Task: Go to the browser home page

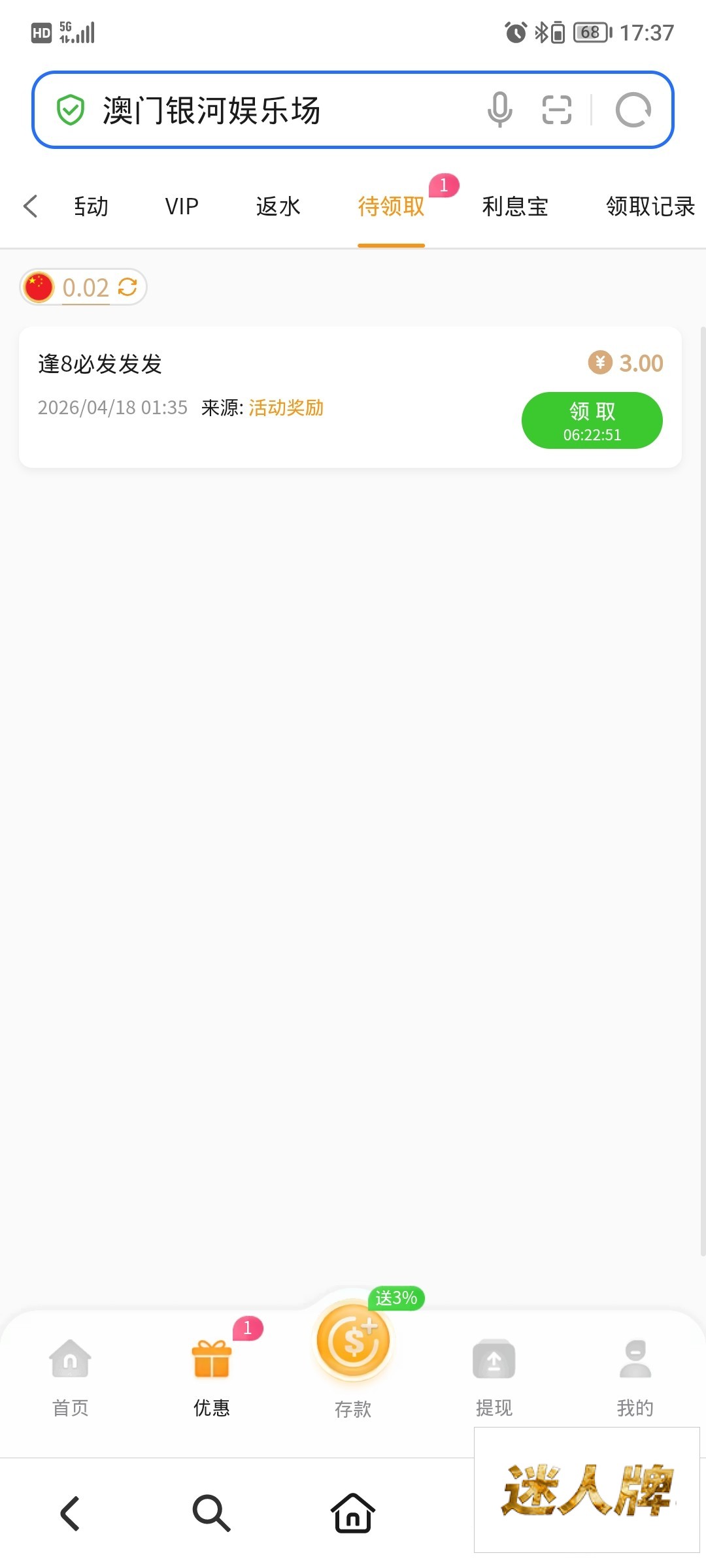Action: tap(353, 1513)
